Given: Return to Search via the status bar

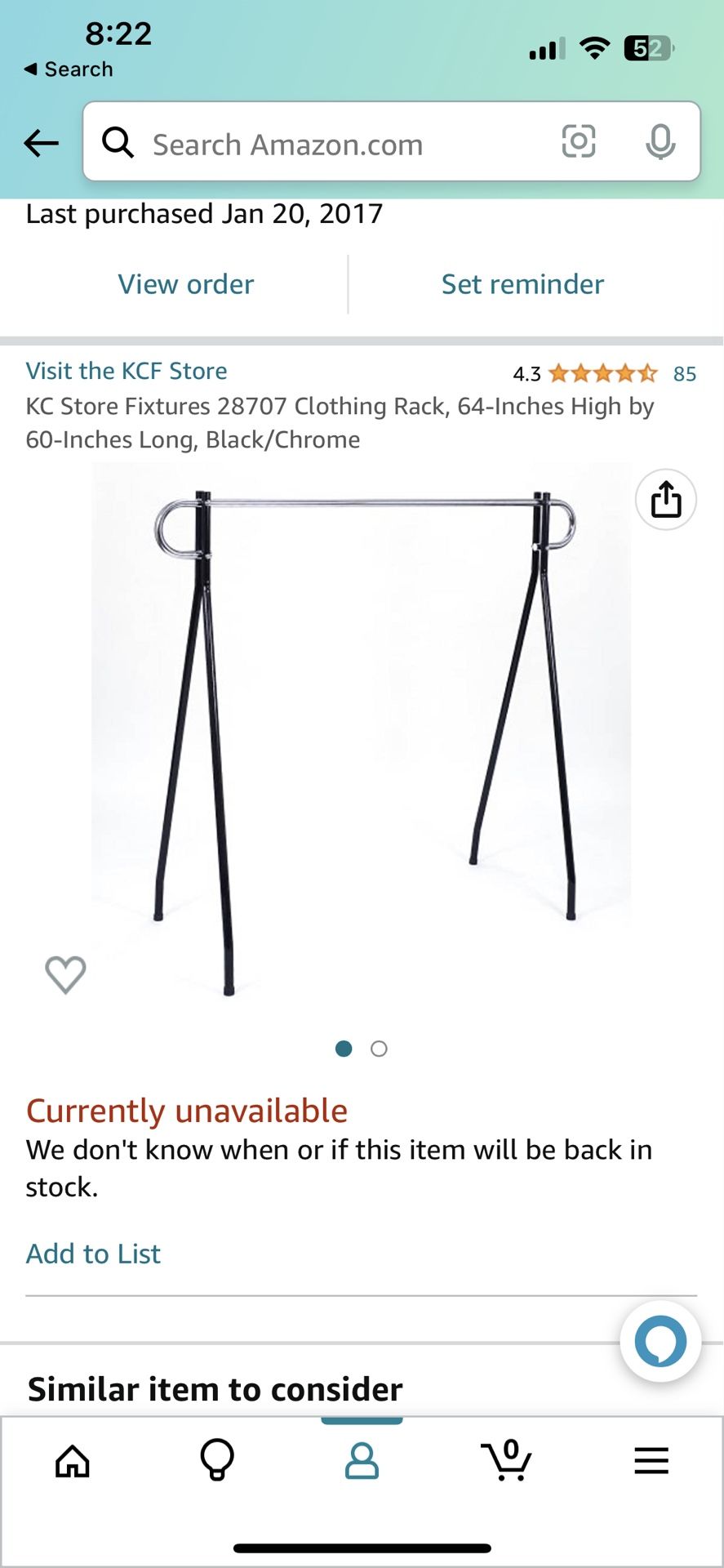Looking at the screenshot, I should click(69, 69).
